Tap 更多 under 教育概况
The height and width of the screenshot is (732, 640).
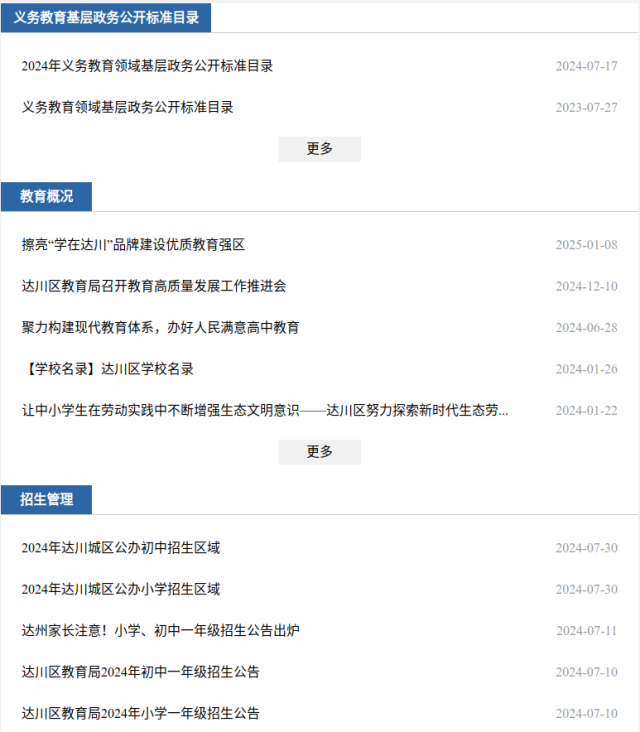[319, 452]
